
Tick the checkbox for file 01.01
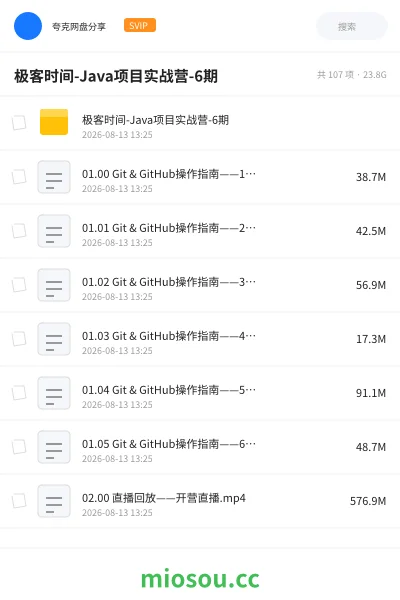[x=19, y=231]
